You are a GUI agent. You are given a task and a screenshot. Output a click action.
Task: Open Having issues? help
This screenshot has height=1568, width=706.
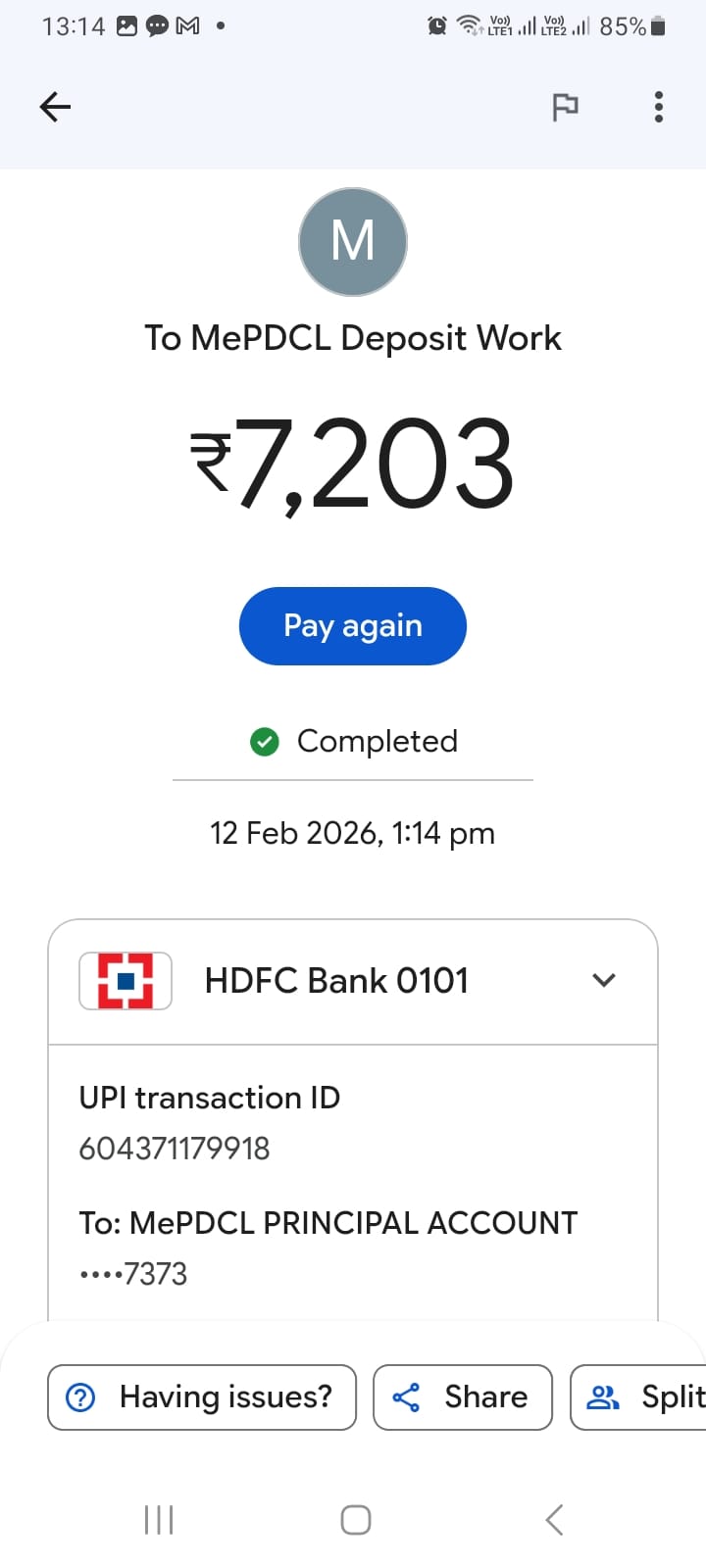pyautogui.click(x=202, y=1396)
